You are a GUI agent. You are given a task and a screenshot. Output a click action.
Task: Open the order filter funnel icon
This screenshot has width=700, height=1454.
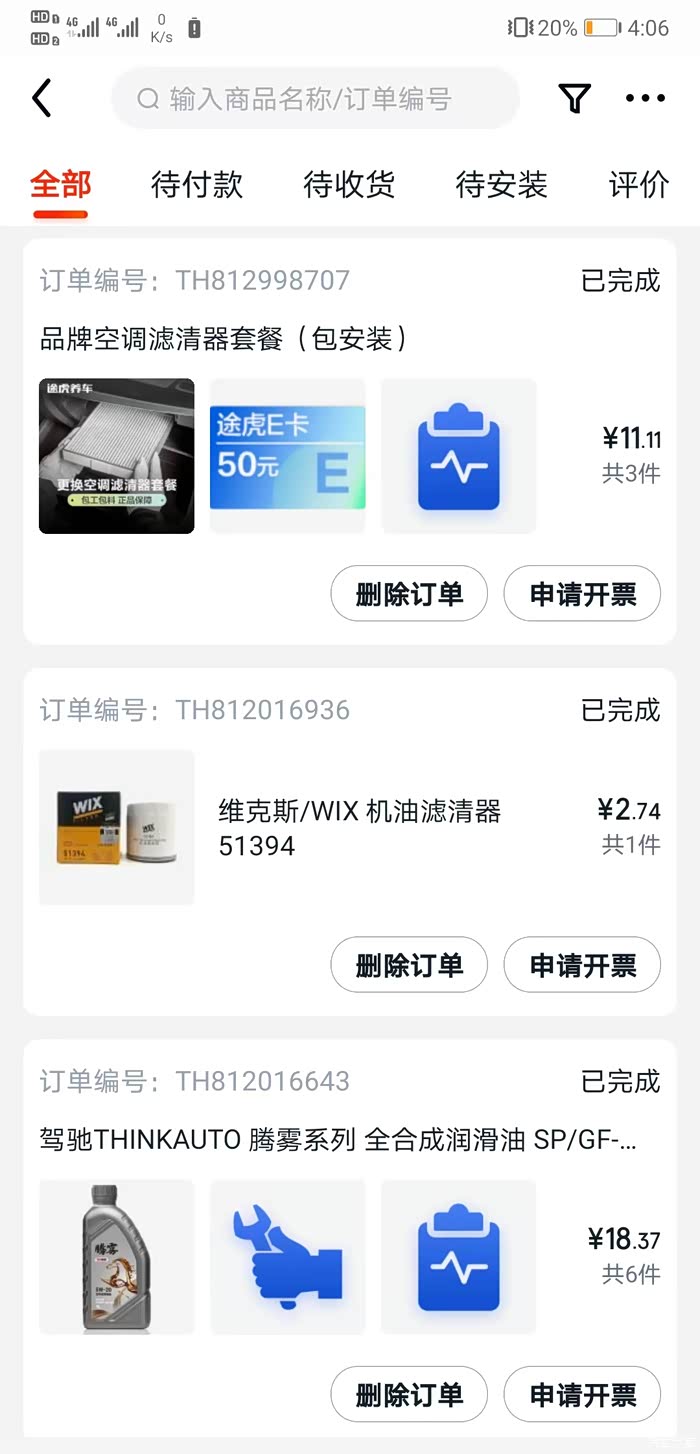pyautogui.click(x=574, y=98)
